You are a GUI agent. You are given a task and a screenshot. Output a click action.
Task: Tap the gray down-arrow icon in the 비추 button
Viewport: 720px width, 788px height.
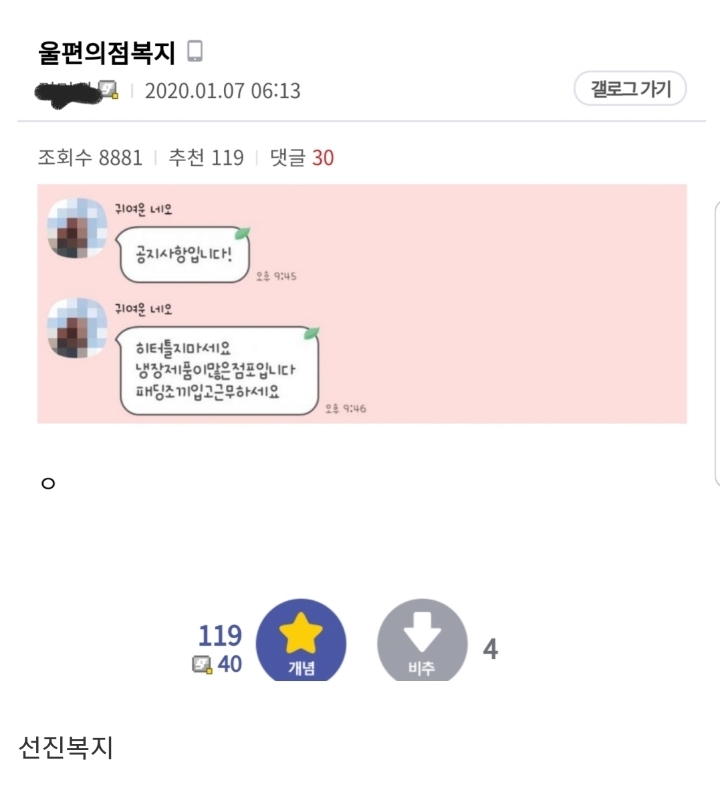tap(420, 630)
